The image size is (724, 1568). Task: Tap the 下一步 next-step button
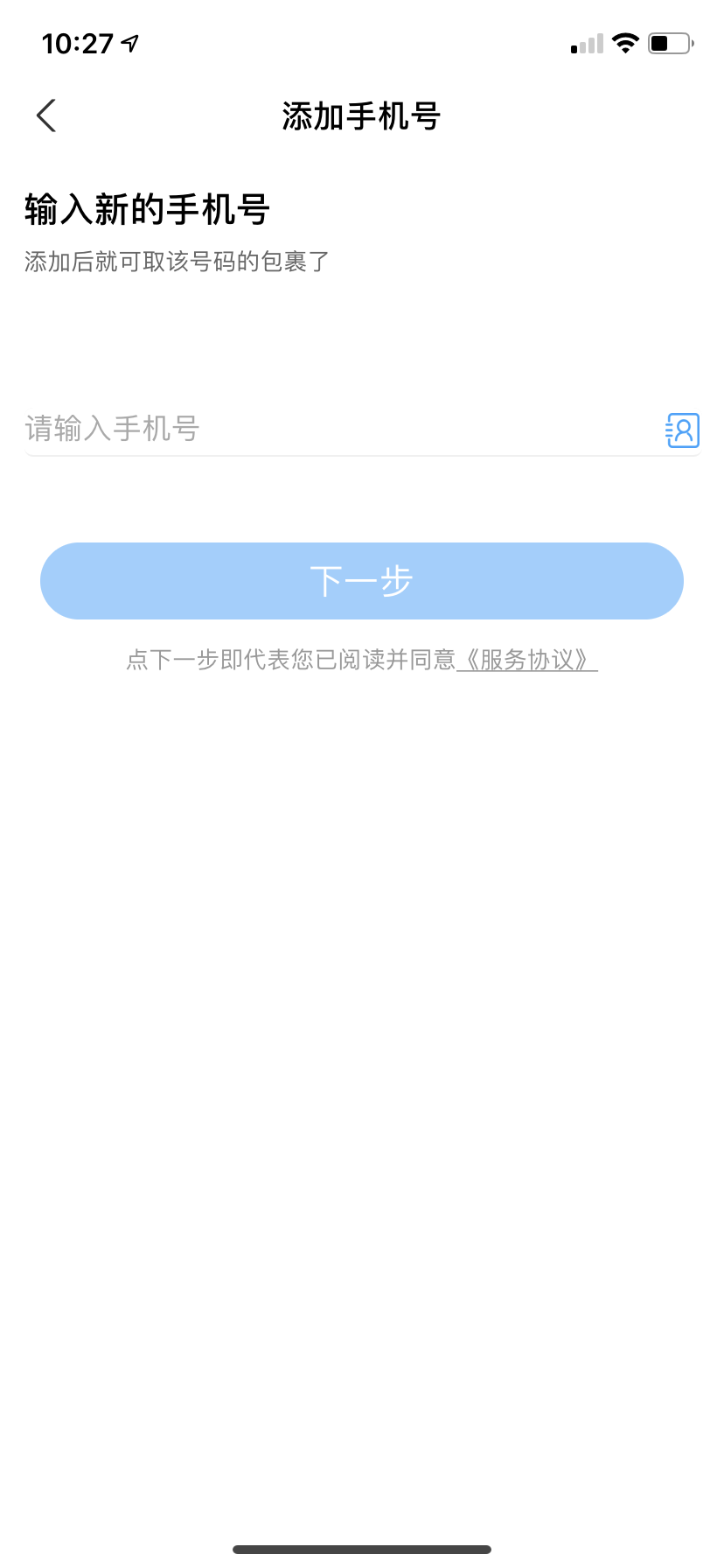361,580
